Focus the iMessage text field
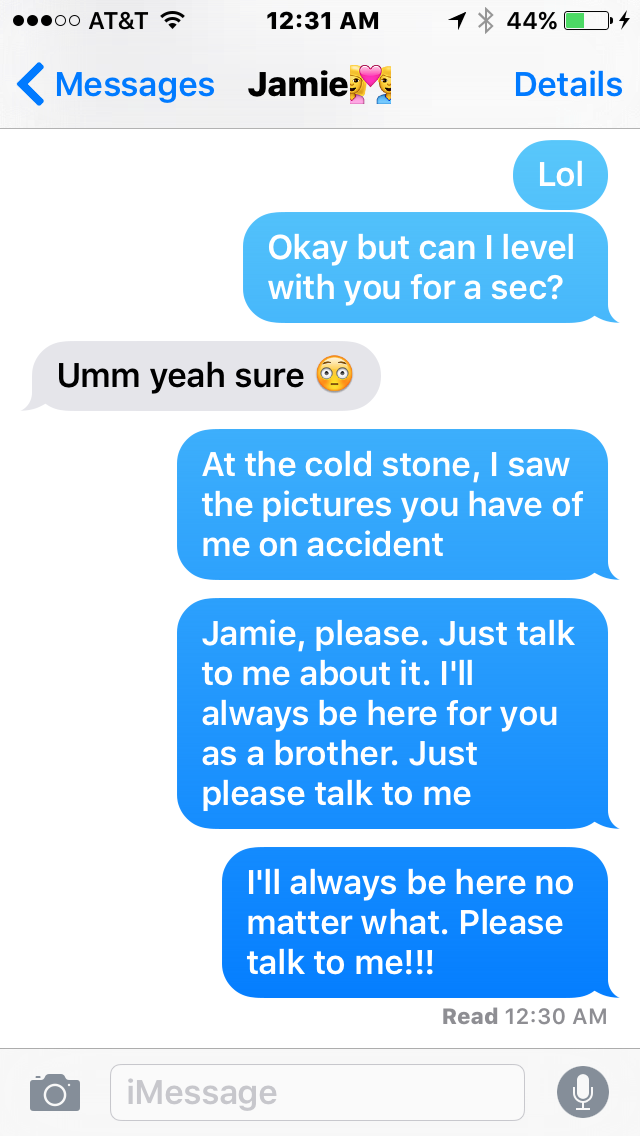The width and height of the screenshot is (640, 1136). point(317,1092)
